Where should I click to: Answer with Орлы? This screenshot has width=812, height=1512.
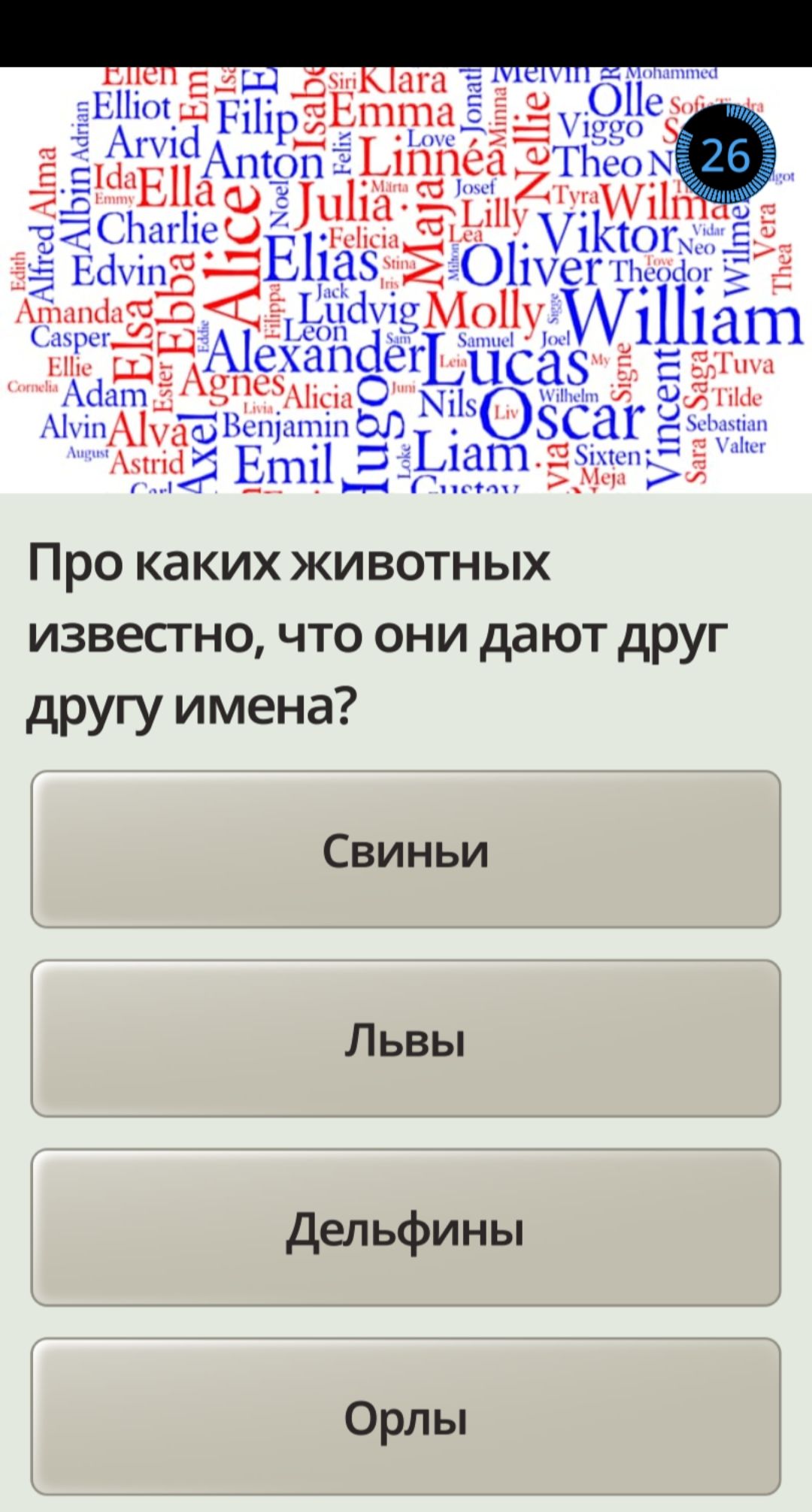(406, 1418)
